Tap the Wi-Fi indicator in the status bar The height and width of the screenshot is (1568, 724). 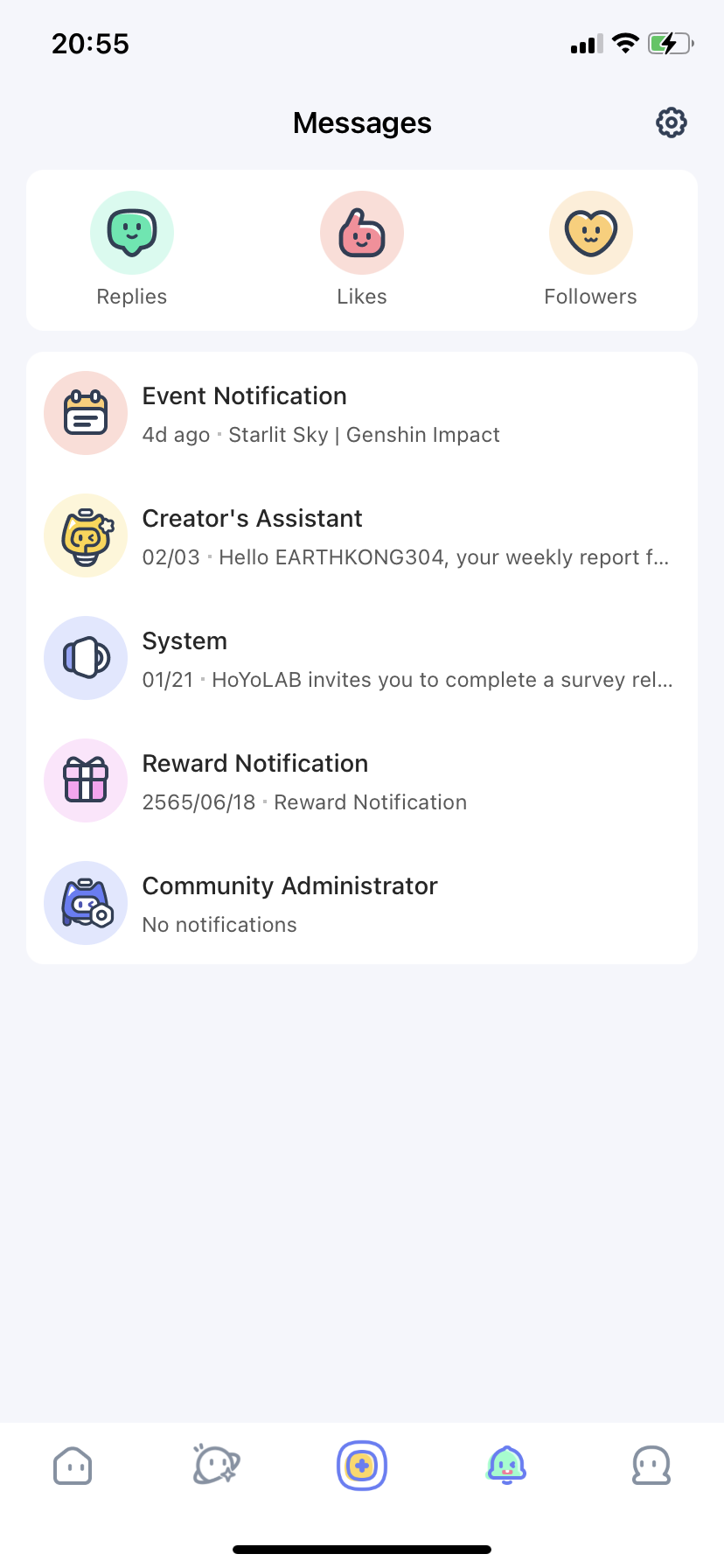[625, 42]
